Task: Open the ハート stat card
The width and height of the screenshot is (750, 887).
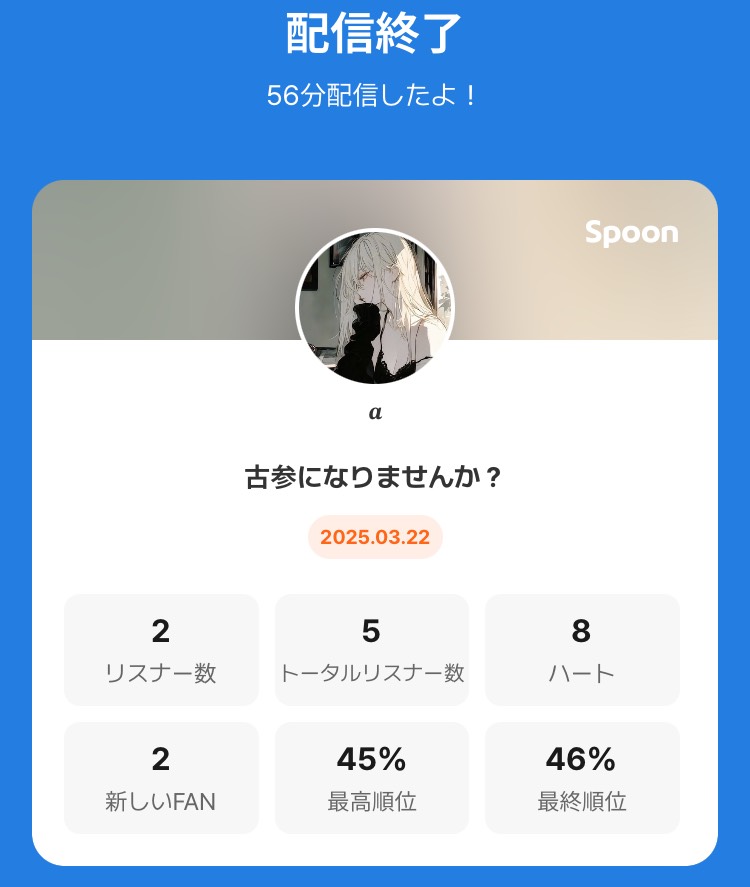Action: 582,649
